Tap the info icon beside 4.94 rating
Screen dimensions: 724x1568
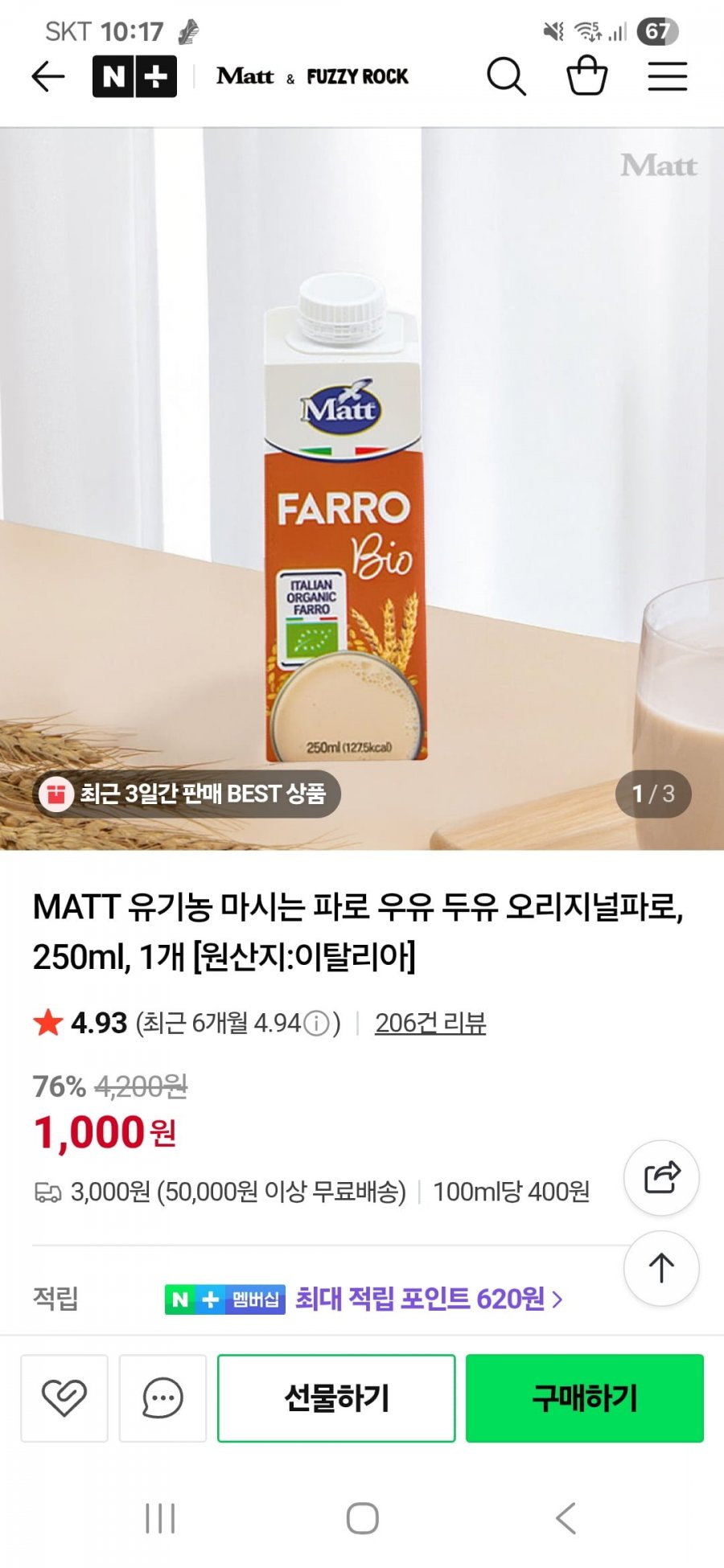pyautogui.click(x=317, y=1024)
